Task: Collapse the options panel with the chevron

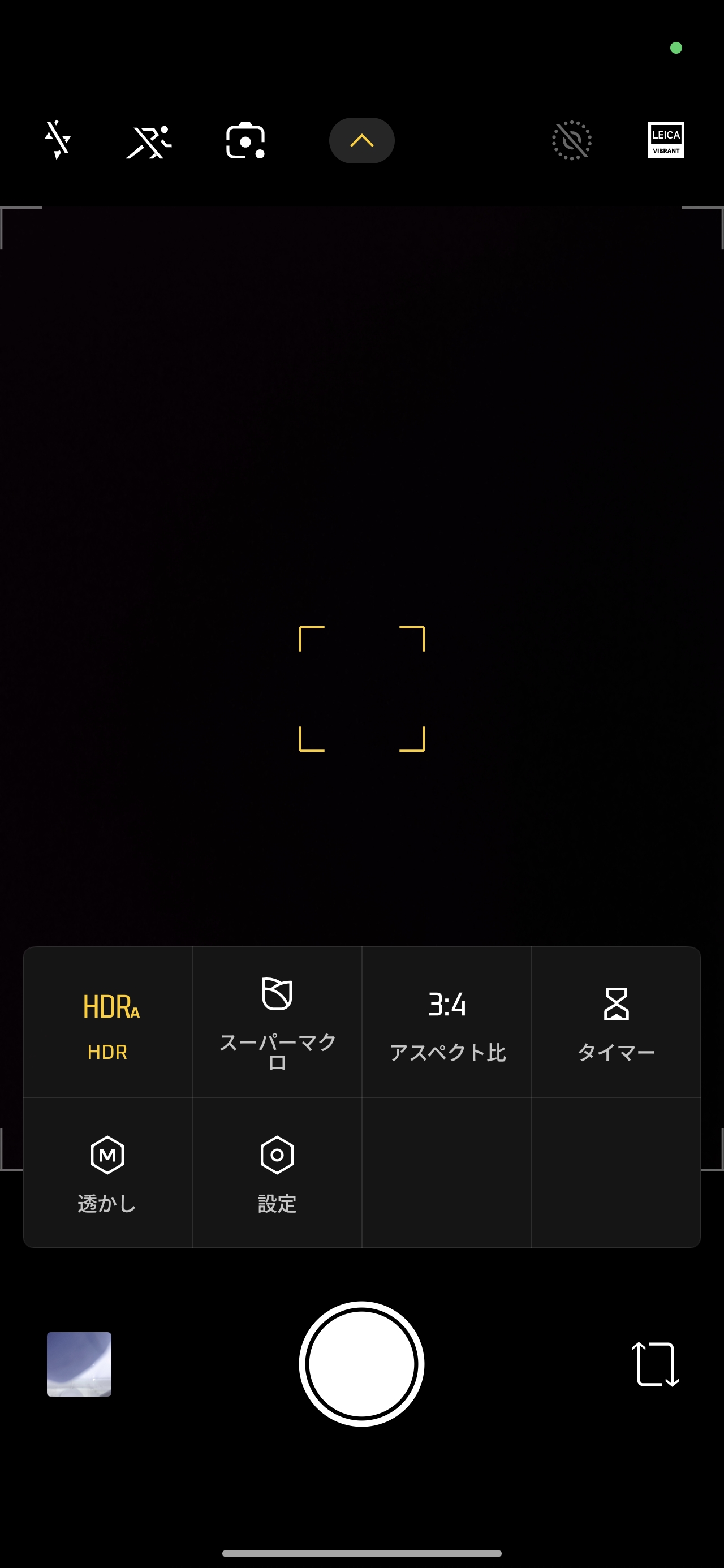Action: pos(361,140)
